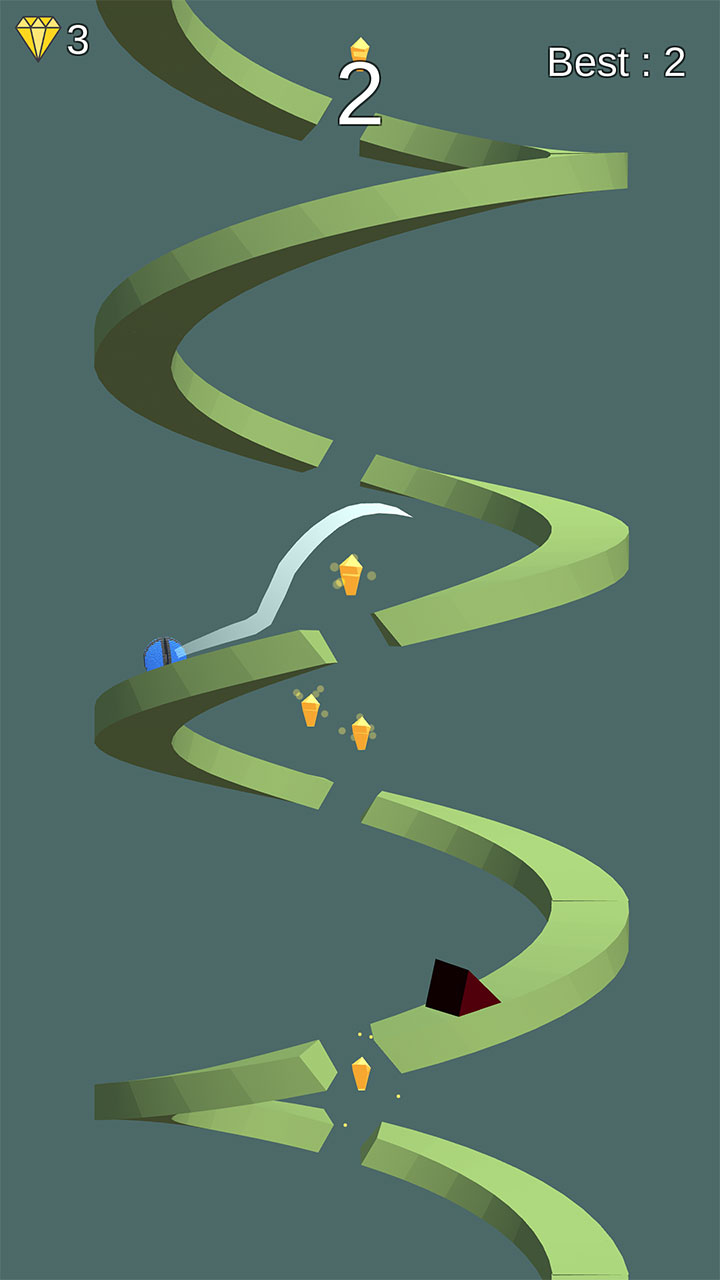Tap the small gem icon above the score

pos(360,47)
